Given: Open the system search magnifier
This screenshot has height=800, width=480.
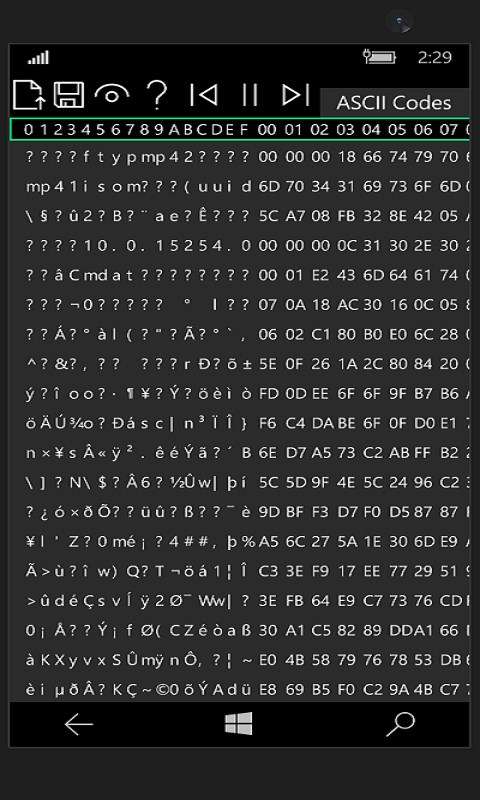Looking at the screenshot, I should point(400,724).
